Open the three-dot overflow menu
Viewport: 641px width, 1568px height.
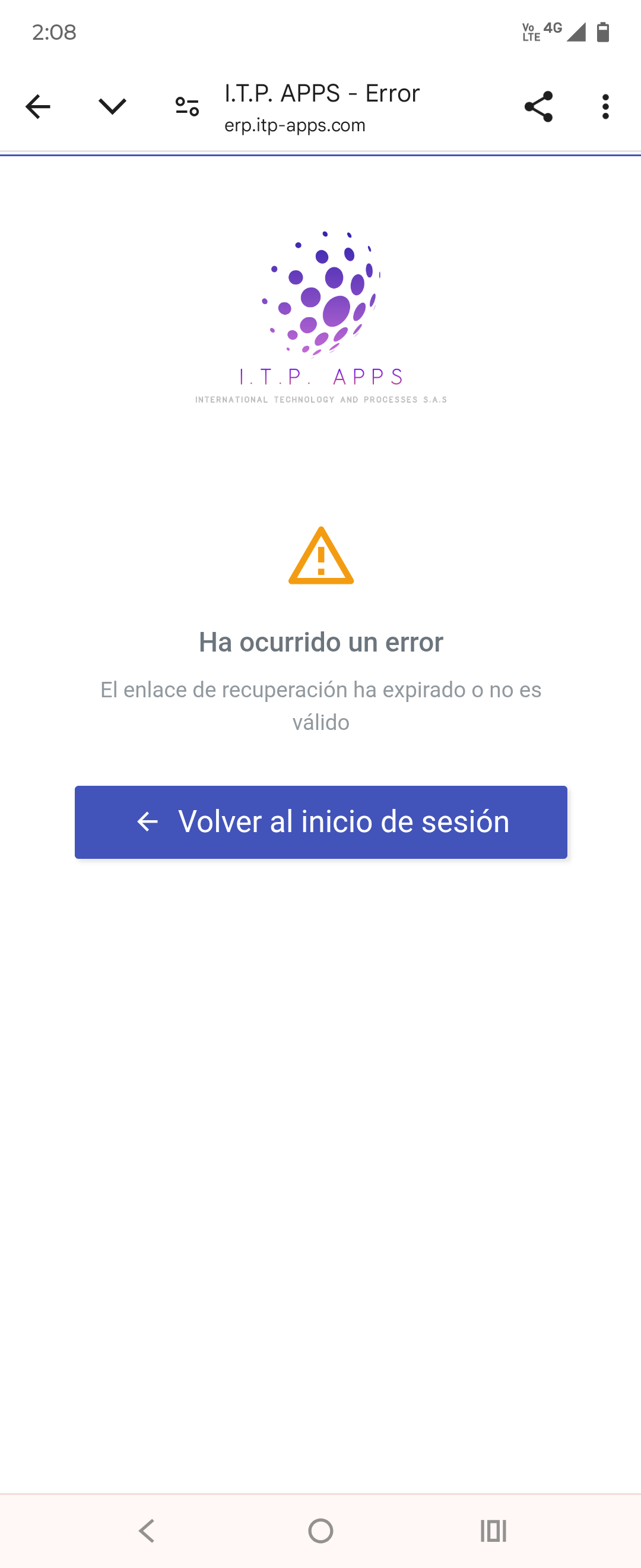(605, 107)
